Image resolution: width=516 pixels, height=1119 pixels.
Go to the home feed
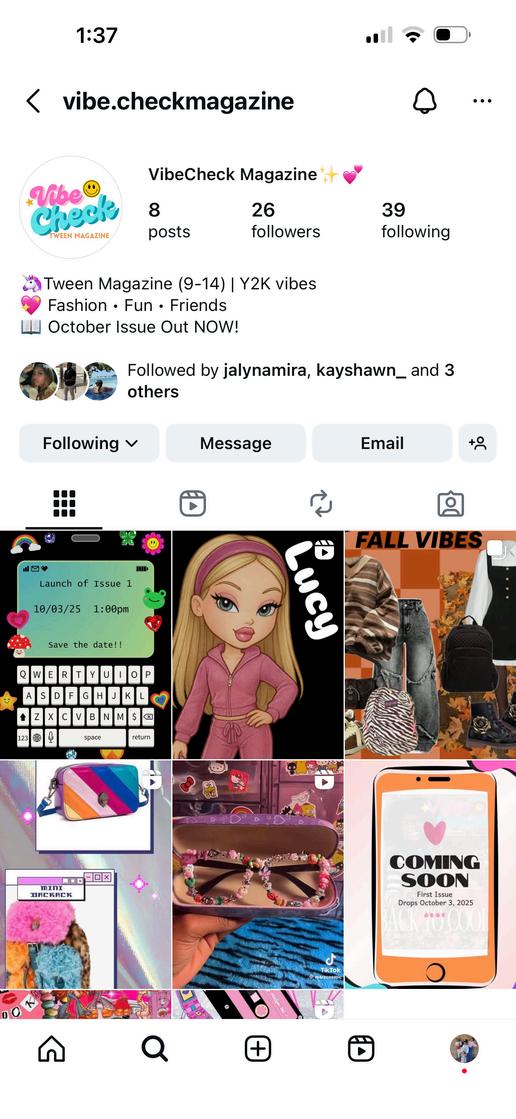(51, 1049)
